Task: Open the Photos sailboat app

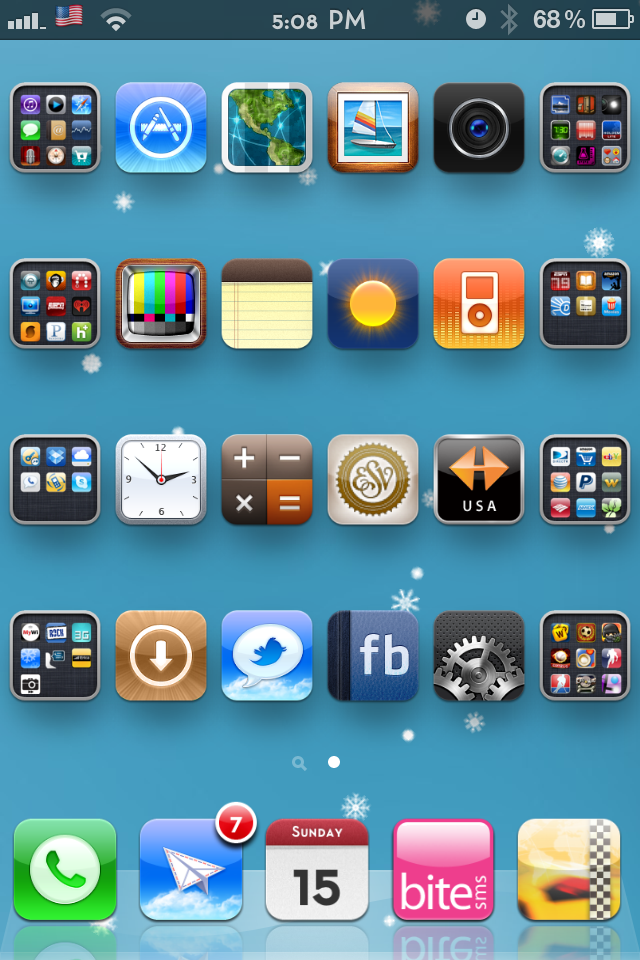Action: (x=373, y=128)
